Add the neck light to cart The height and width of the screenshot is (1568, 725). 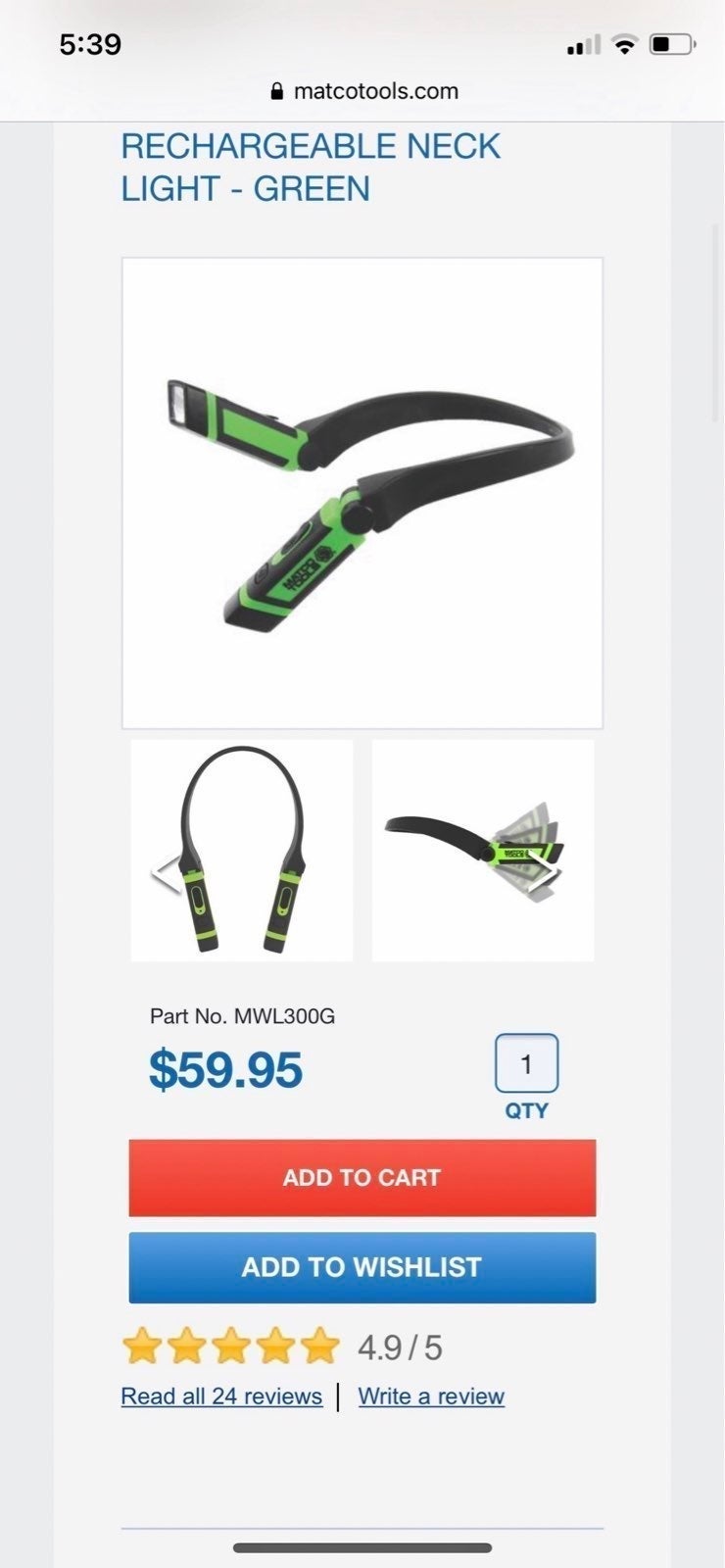[x=362, y=1177]
